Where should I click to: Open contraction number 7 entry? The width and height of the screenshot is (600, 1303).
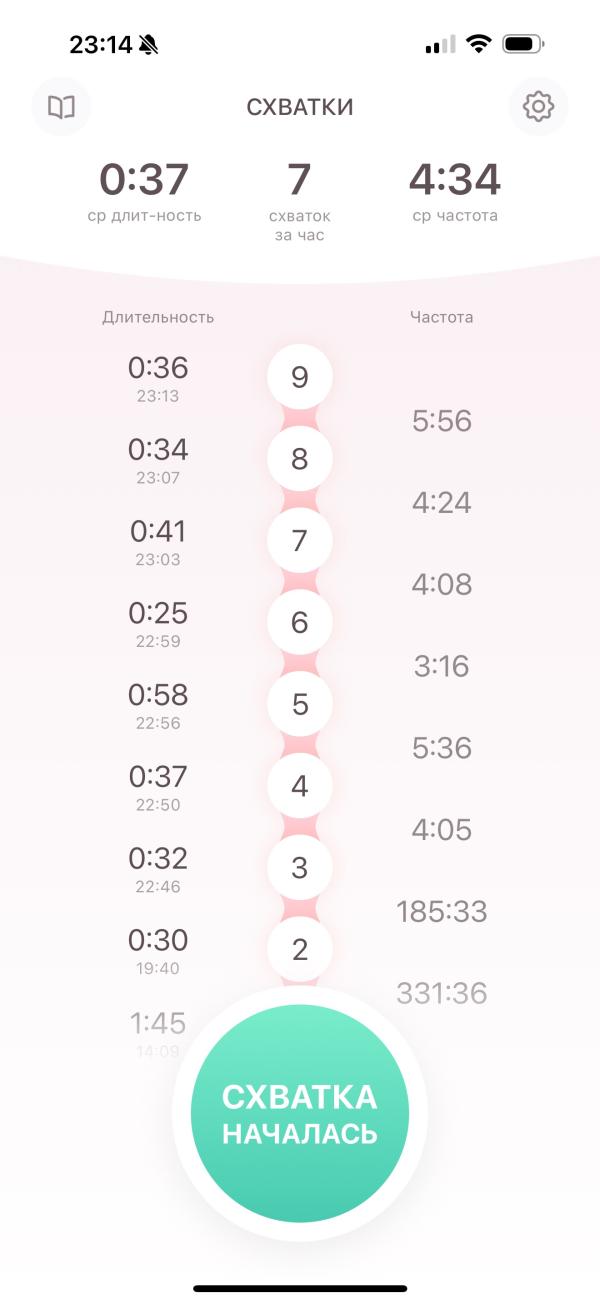(300, 541)
